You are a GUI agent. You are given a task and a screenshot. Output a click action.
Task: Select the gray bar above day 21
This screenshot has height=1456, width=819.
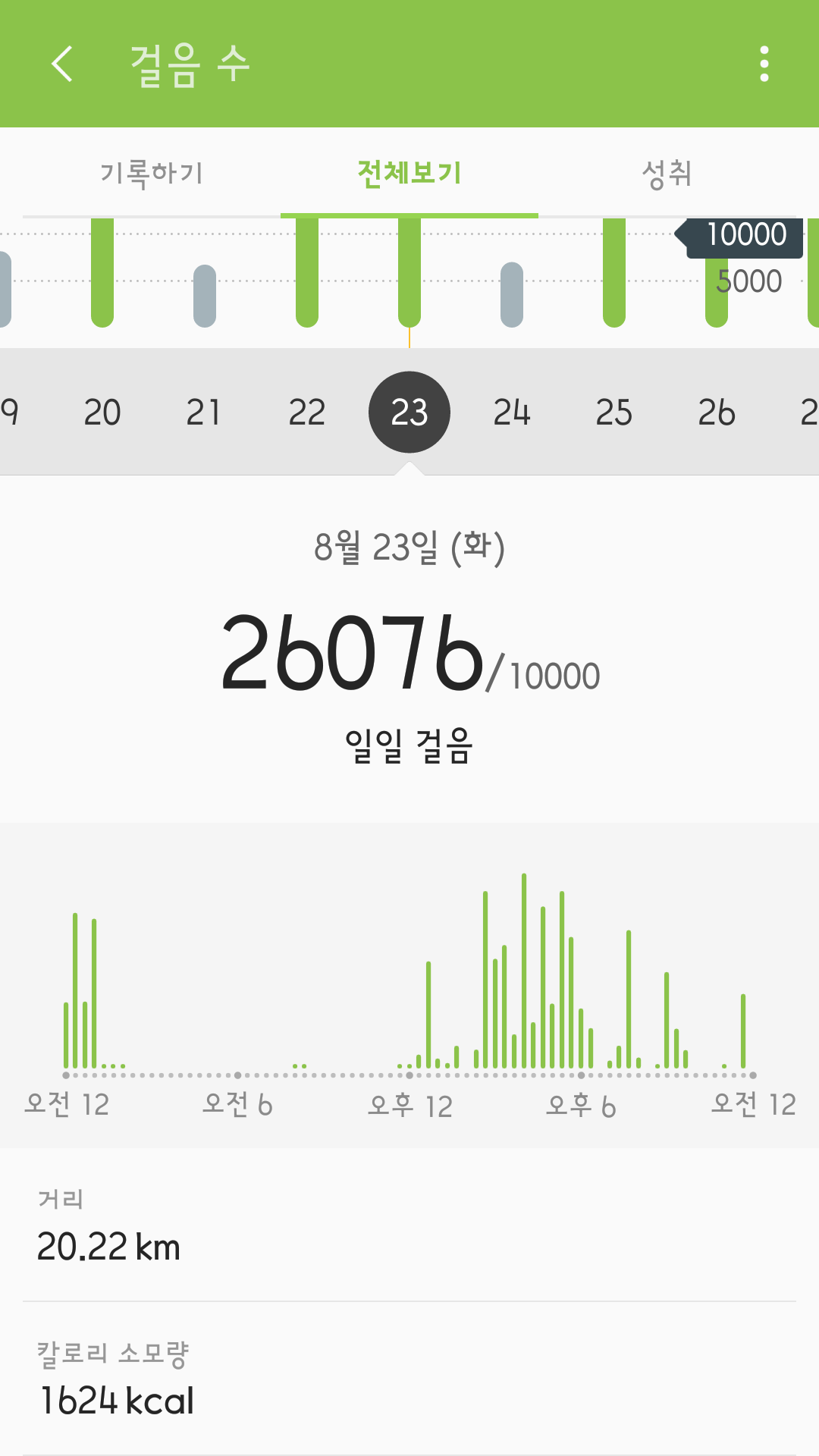click(x=203, y=296)
